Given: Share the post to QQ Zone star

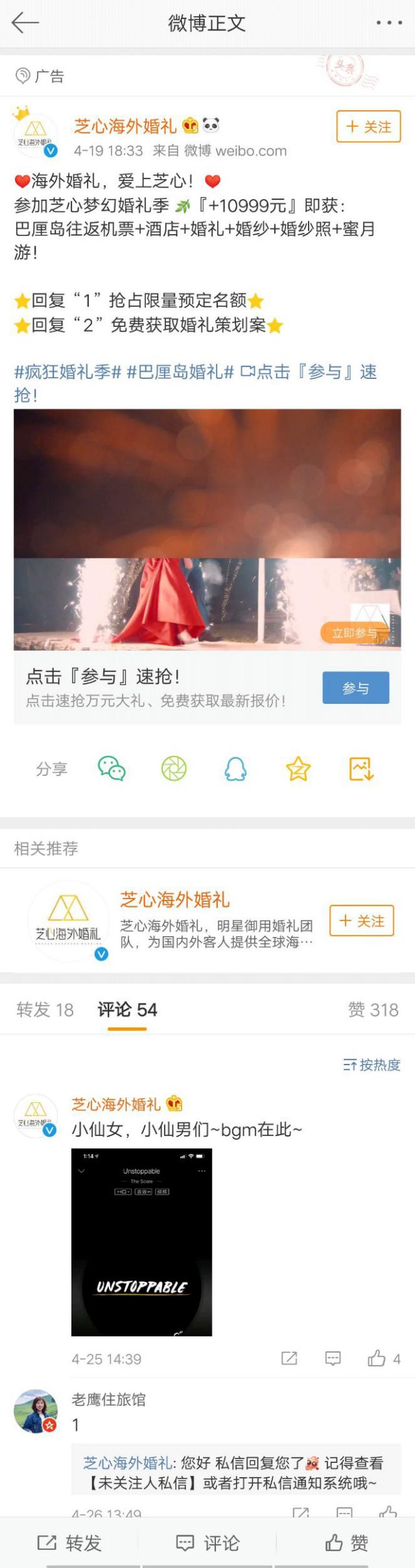Looking at the screenshot, I should point(298,769).
